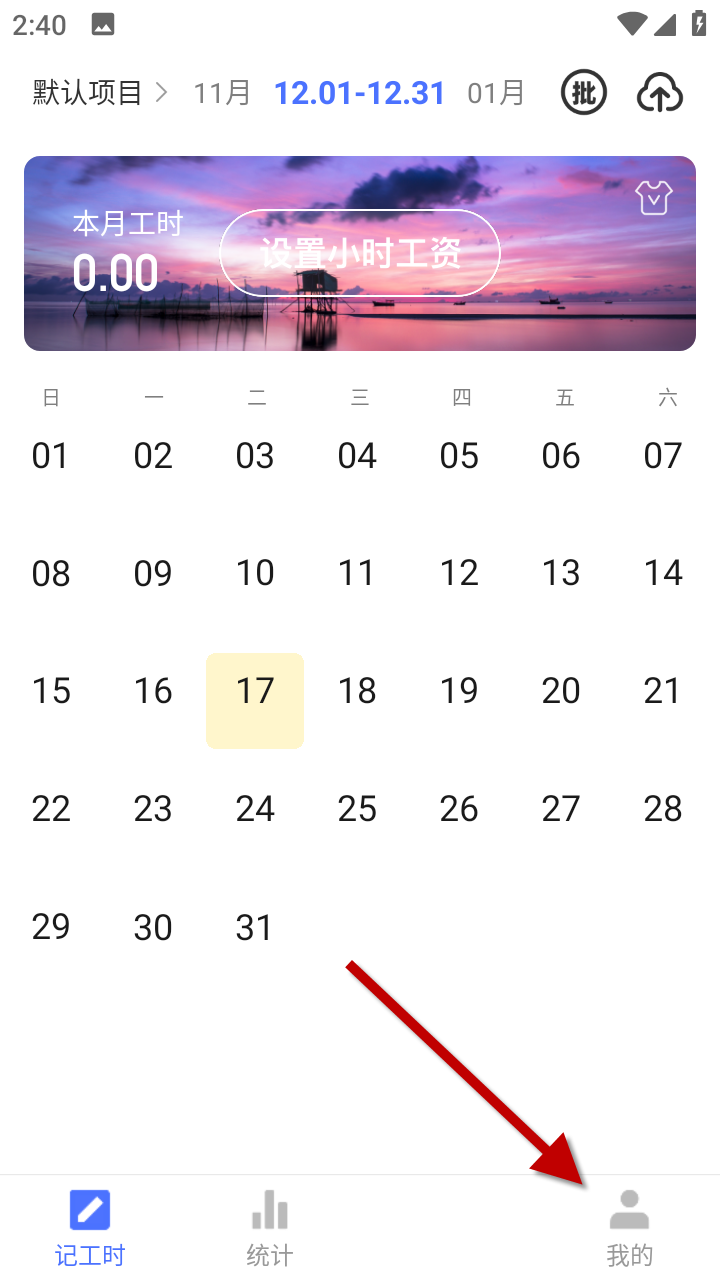
Task: Tap the cloud upload backup icon
Action: [660, 94]
